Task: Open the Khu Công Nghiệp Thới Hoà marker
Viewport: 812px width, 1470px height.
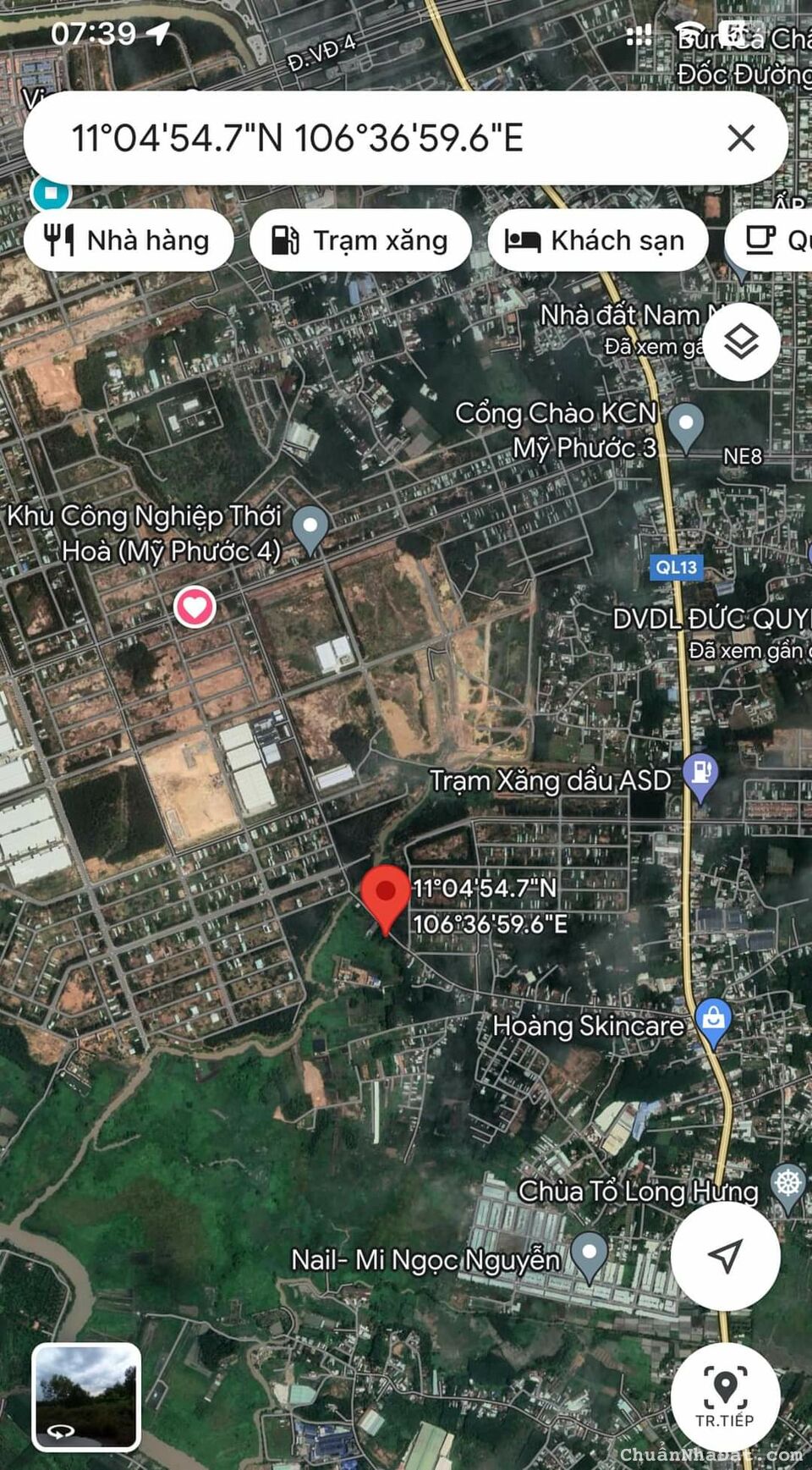Action: [310, 526]
